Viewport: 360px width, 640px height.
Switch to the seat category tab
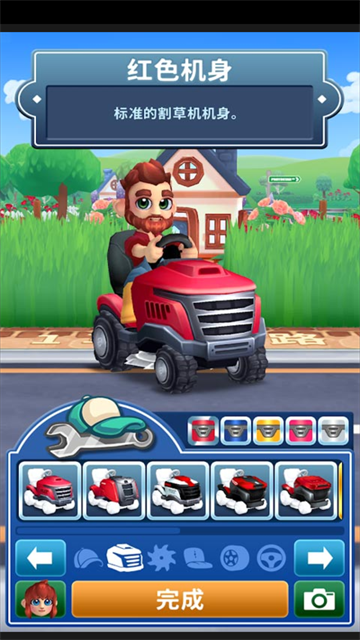(198, 558)
